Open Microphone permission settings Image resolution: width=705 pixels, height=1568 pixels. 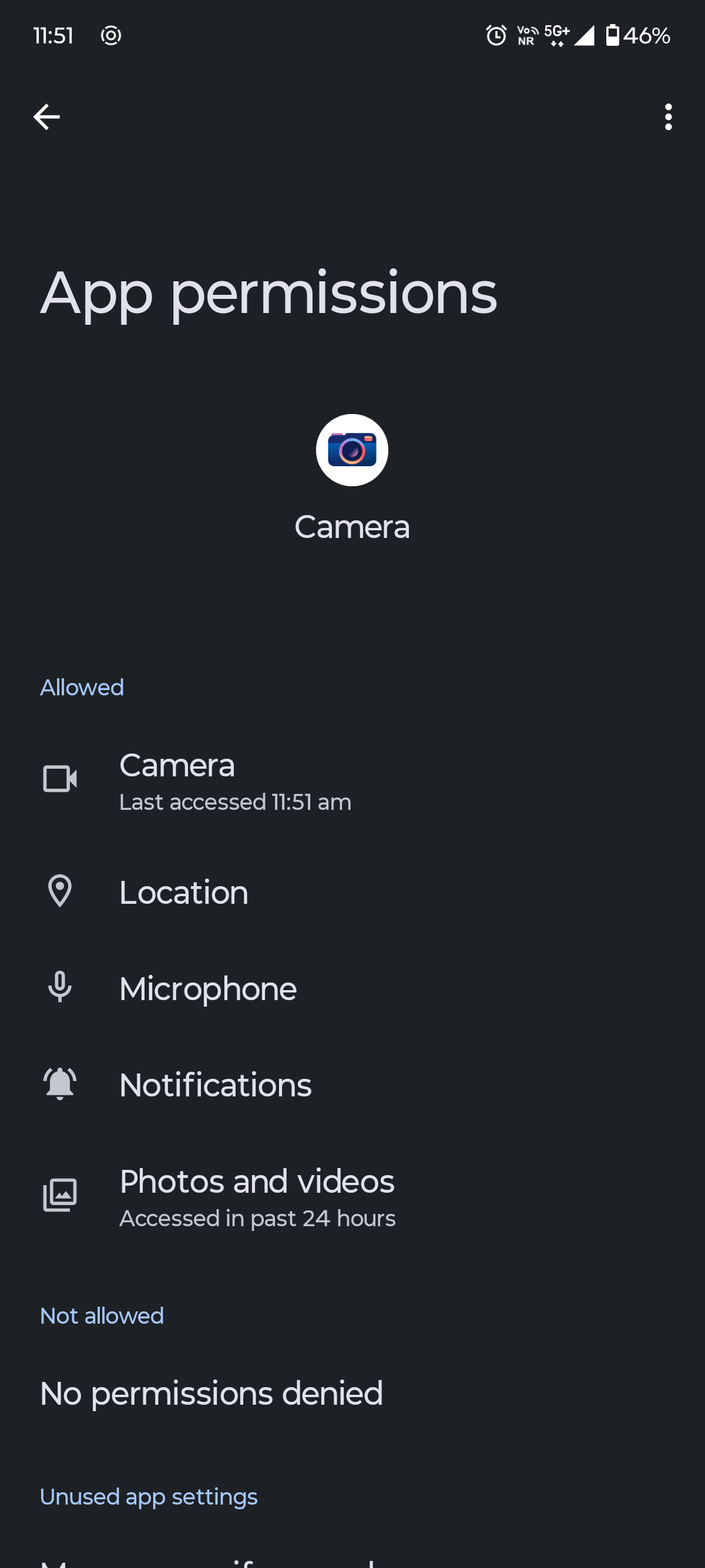click(352, 988)
